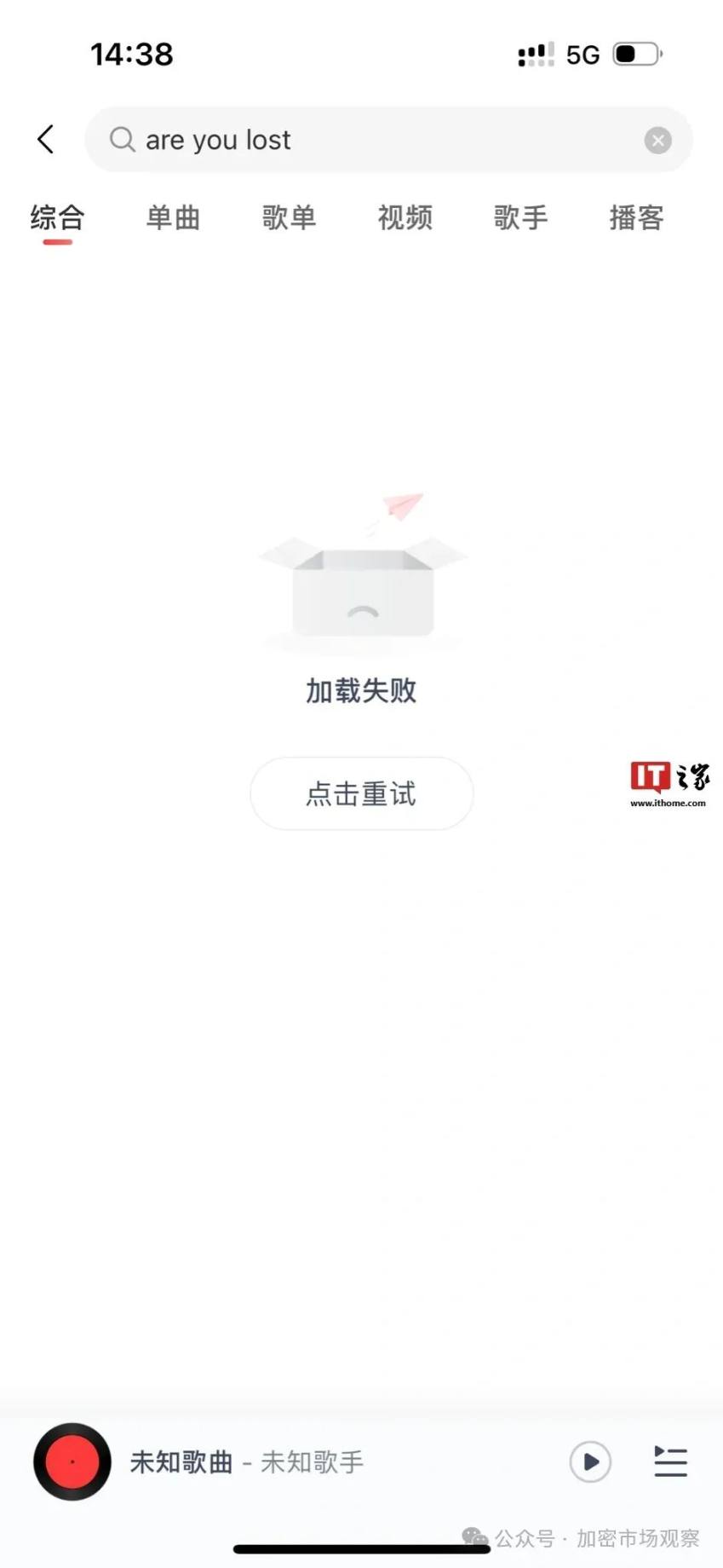Play the song in the mini player

pos(590,1461)
